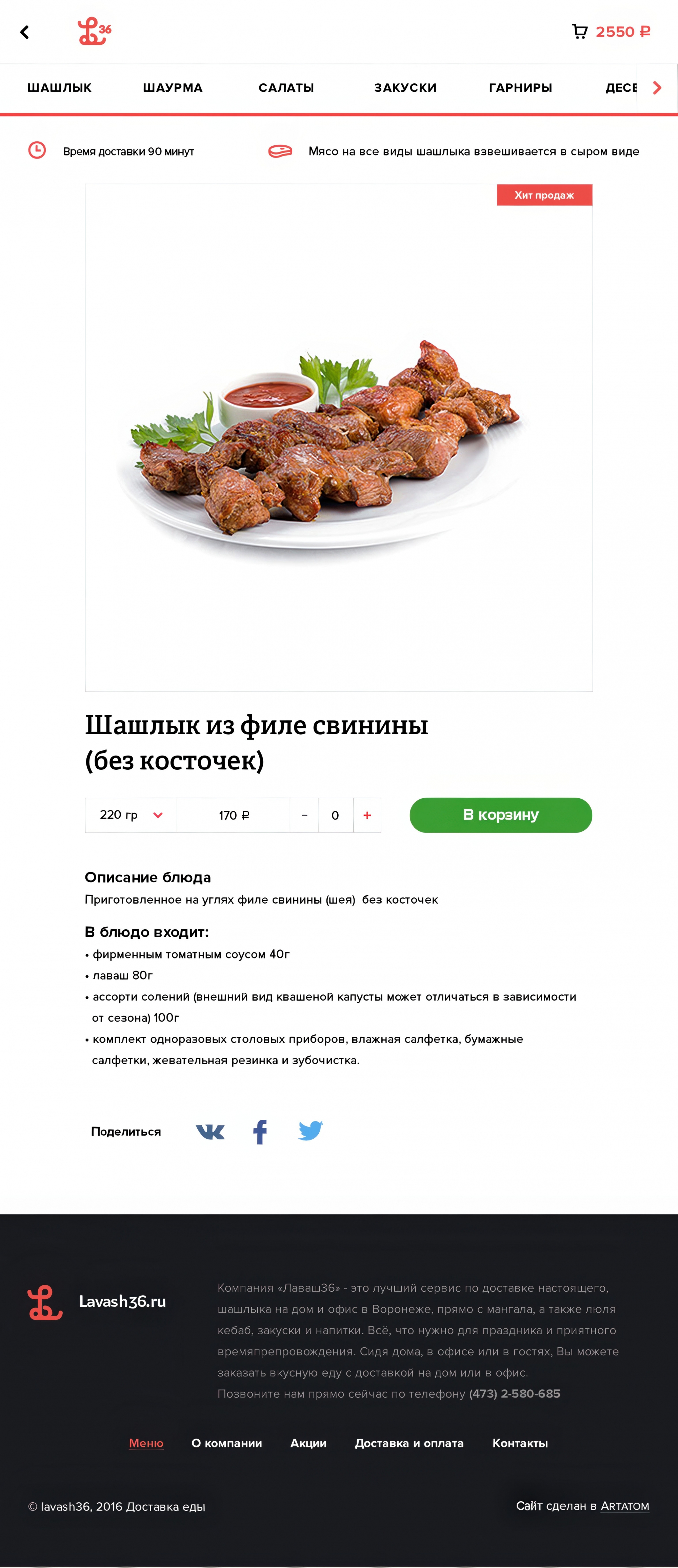Open the Меню footer link
678x1568 pixels.
[x=146, y=1443]
